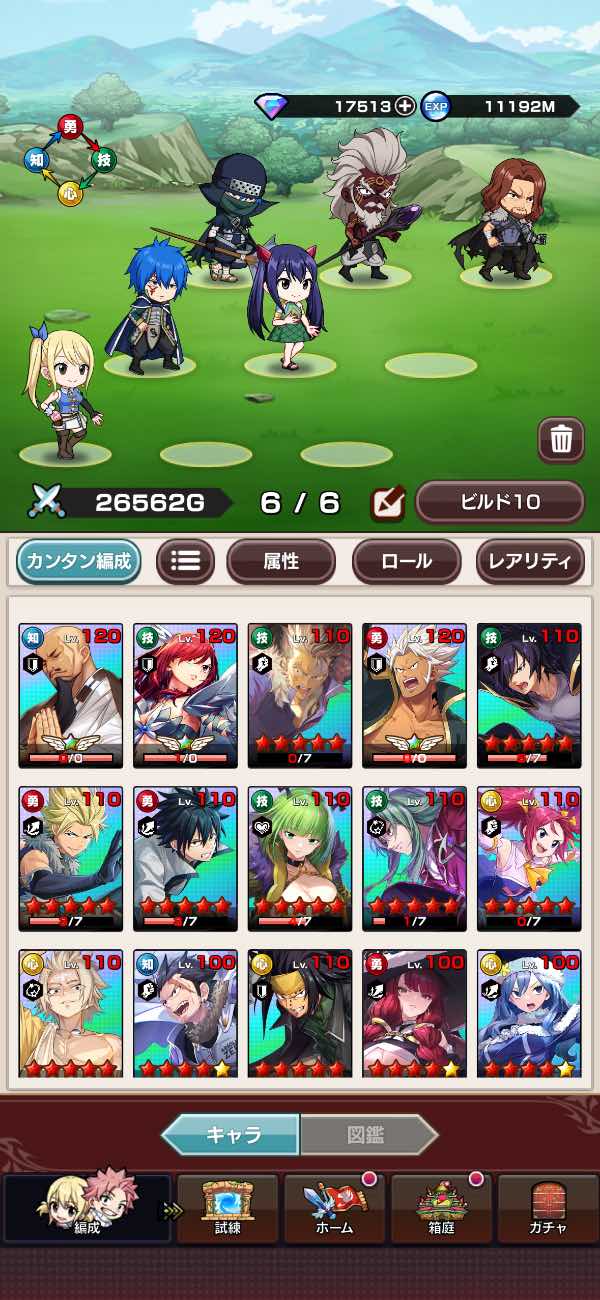The image size is (600, 1300).
Task: Filter characters by 属性
Action: pos(281,561)
